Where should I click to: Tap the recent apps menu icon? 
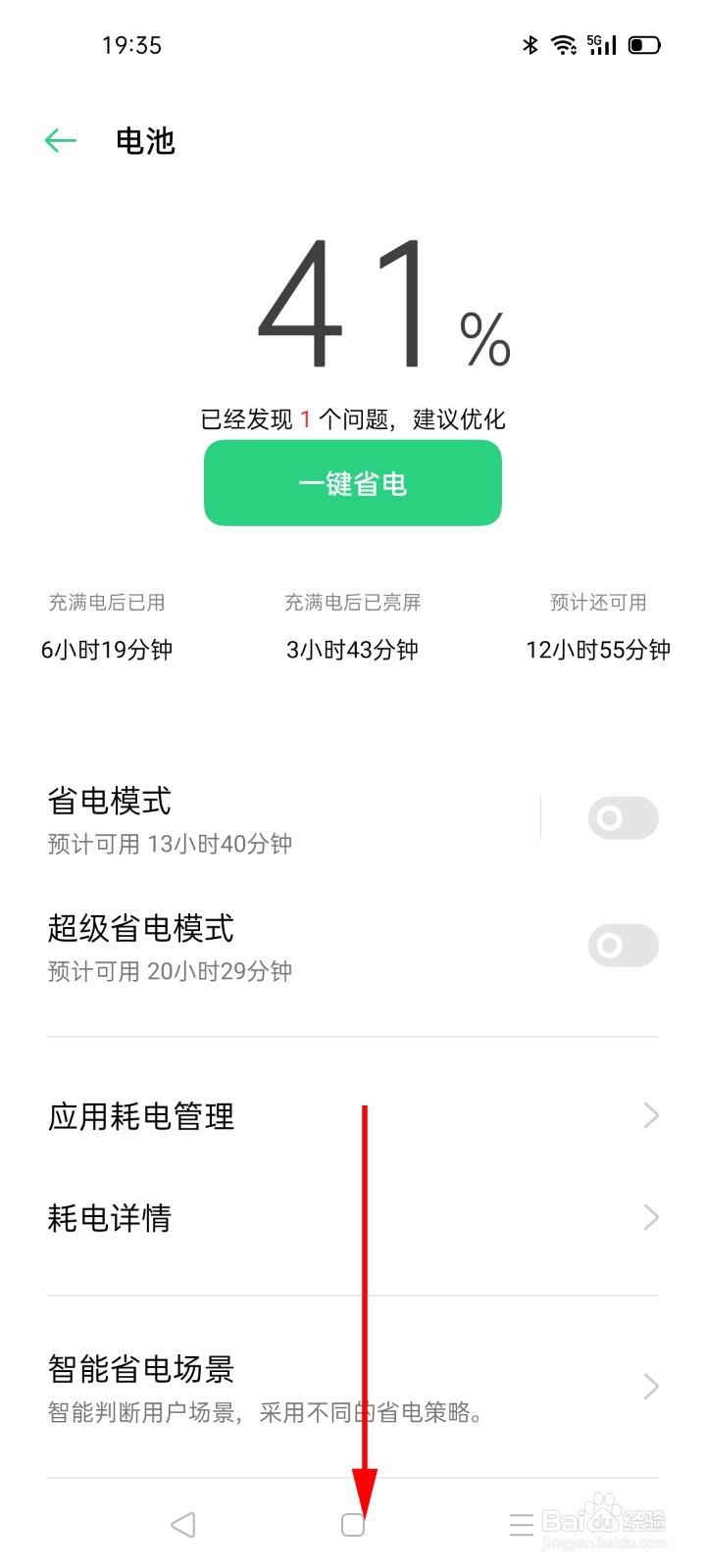(x=522, y=1524)
